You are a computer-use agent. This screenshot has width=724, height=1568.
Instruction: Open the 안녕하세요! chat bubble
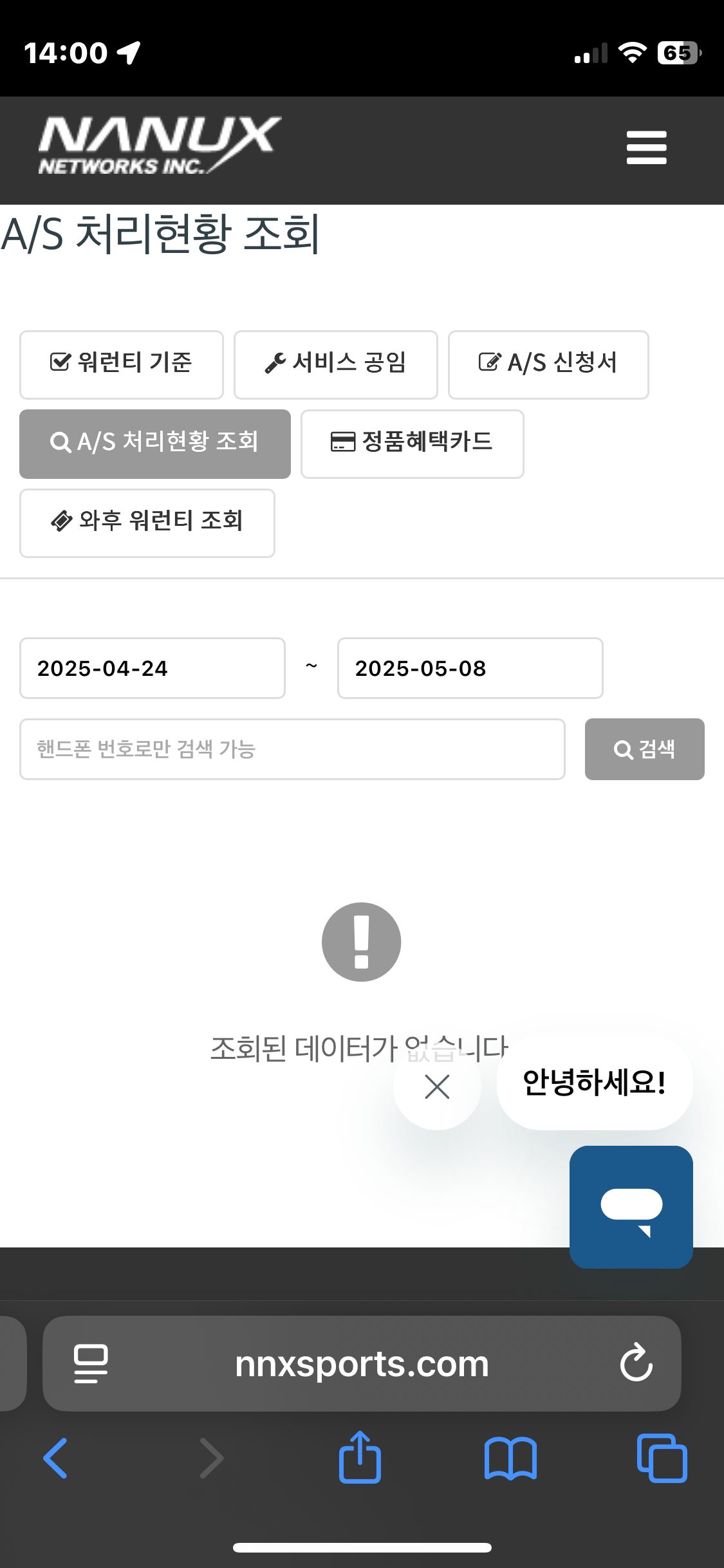pyautogui.click(x=594, y=1082)
